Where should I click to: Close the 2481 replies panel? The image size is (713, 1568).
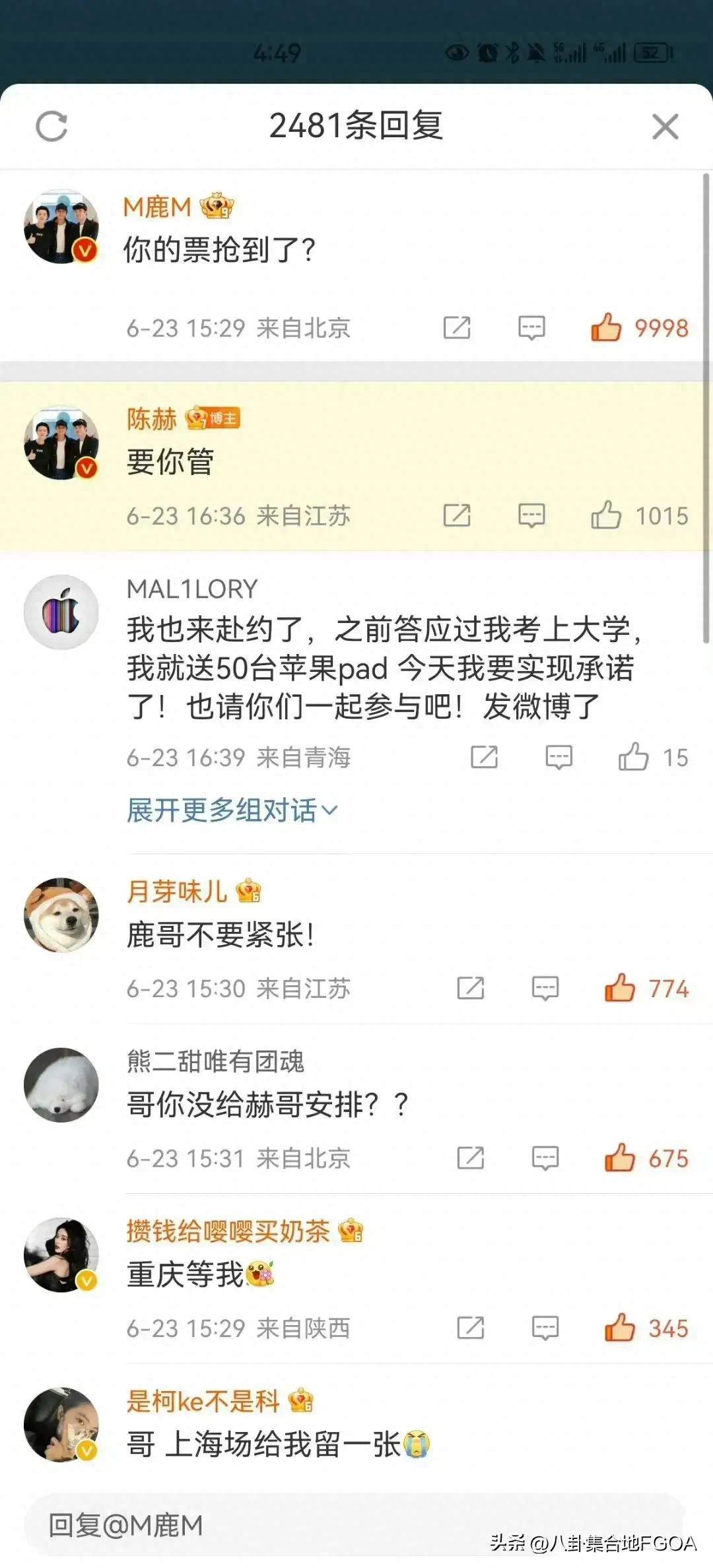coord(665,126)
